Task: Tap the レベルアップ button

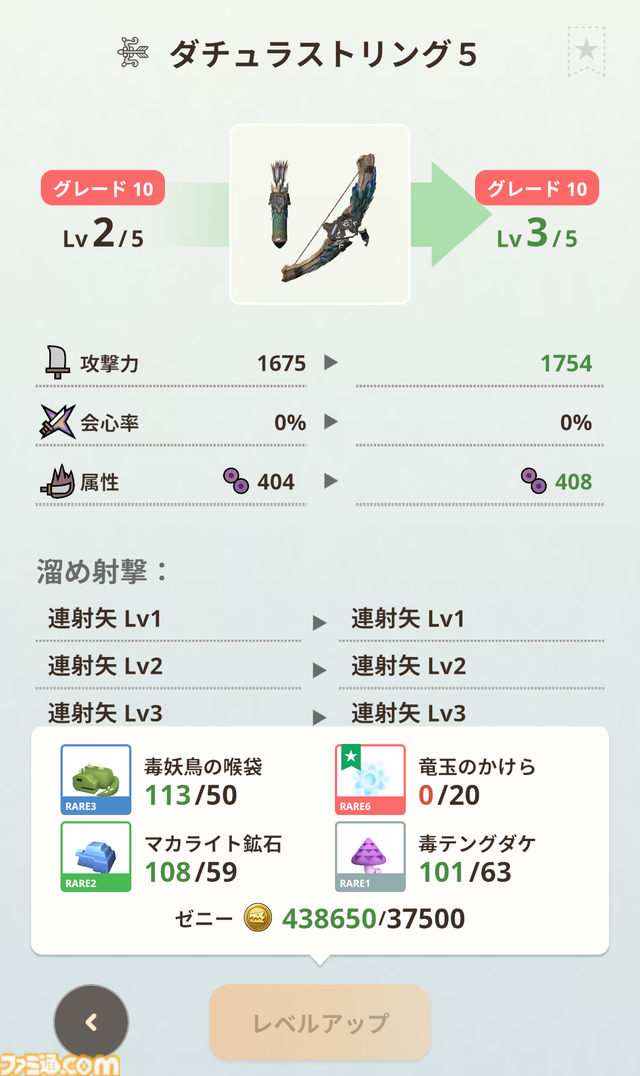Action: tap(320, 1022)
